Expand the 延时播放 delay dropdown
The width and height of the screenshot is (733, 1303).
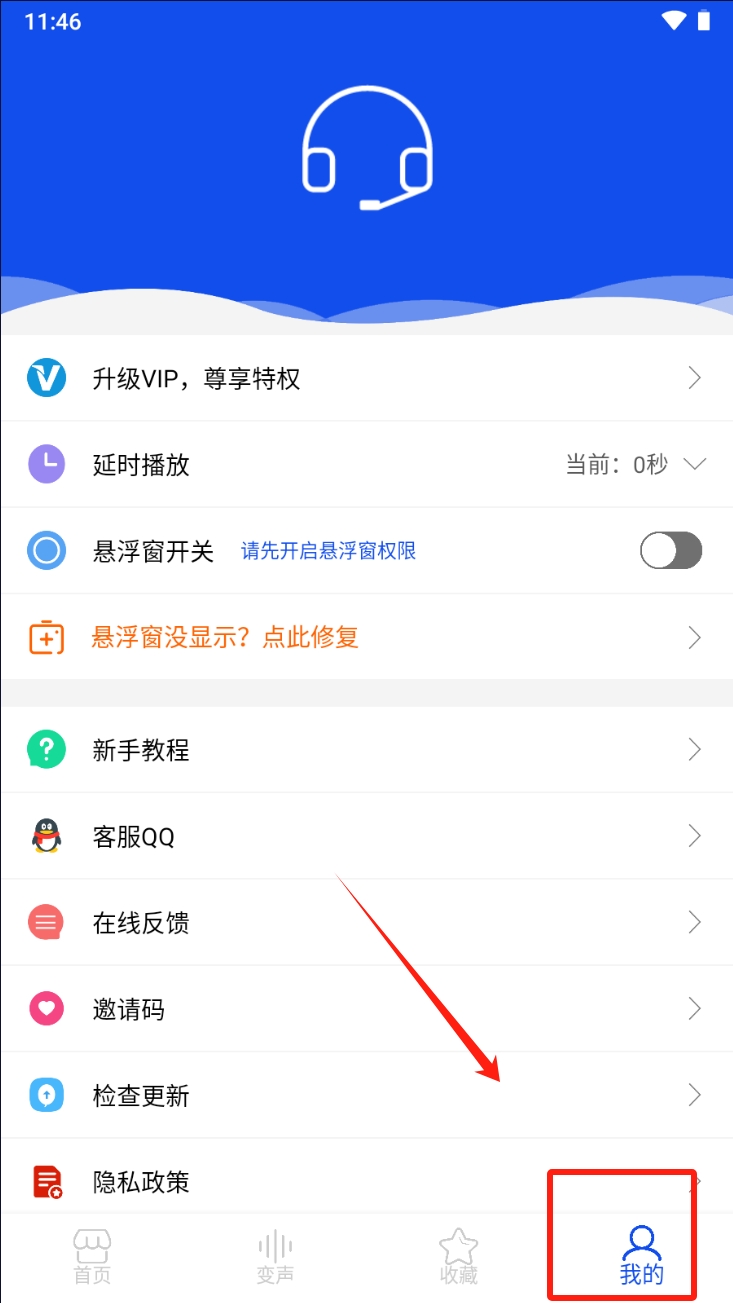pos(694,464)
